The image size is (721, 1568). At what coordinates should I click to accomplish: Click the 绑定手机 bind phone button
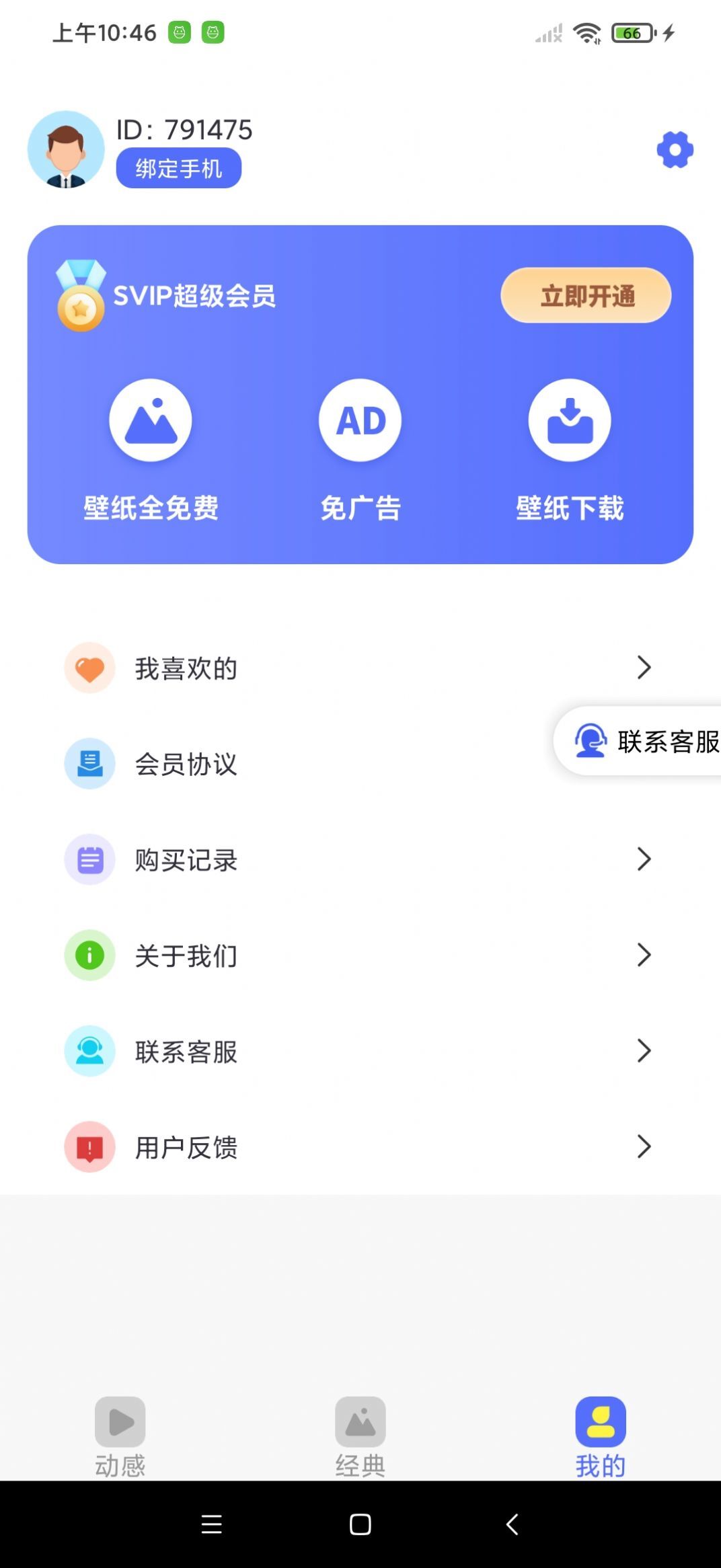[179, 167]
